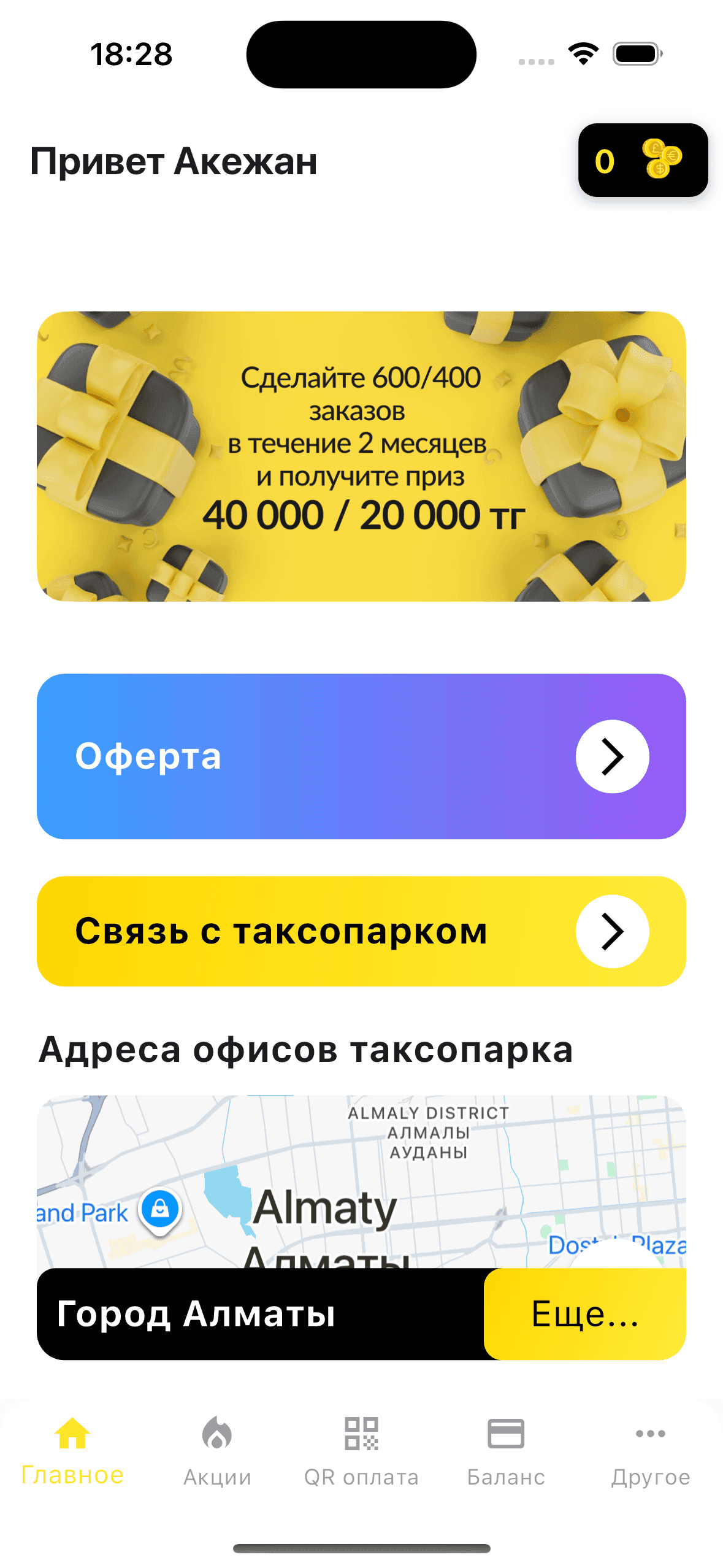Screen dimensions: 723x1568
Task: Open taxi park contact via the yellow arrow
Action: [612, 931]
